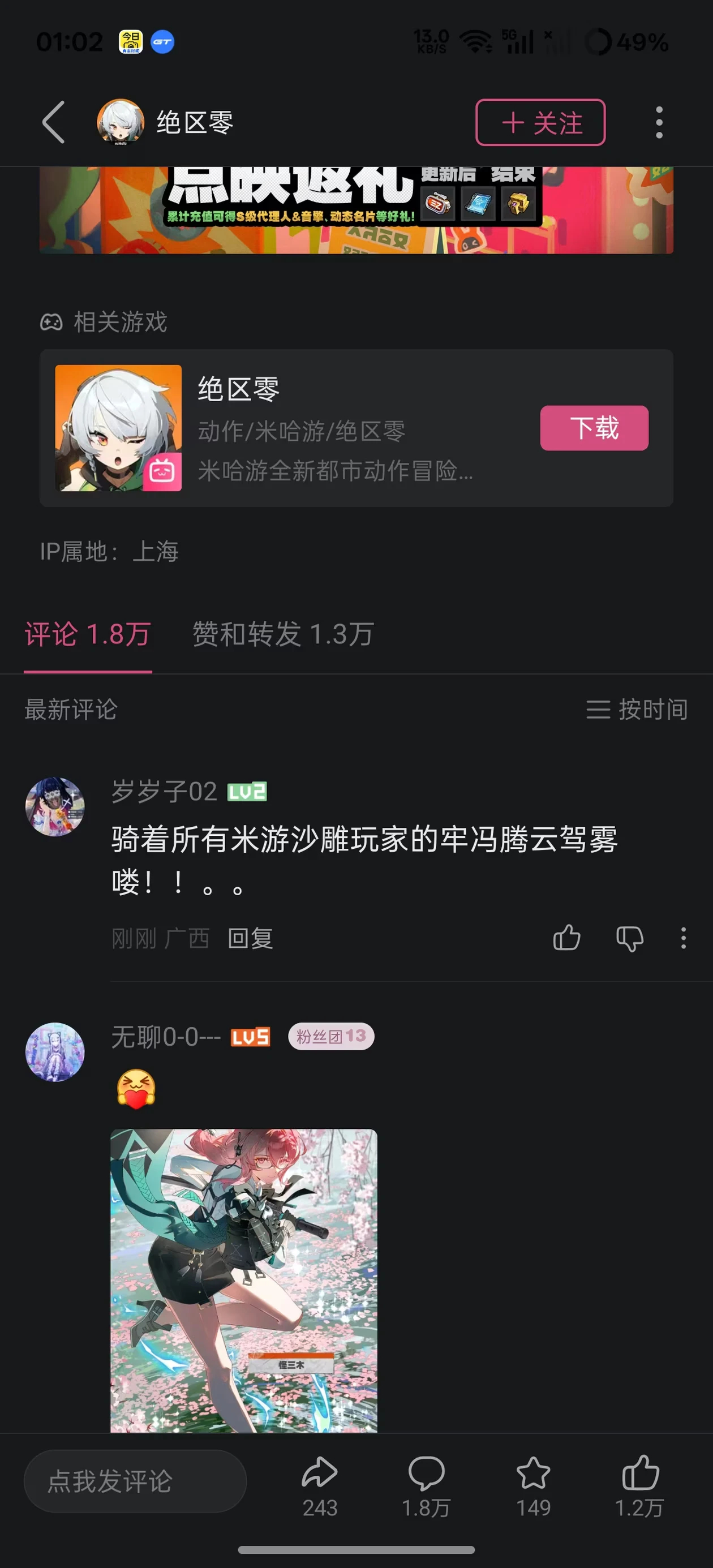Download 绝区零 game with 下载 button

(x=594, y=428)
